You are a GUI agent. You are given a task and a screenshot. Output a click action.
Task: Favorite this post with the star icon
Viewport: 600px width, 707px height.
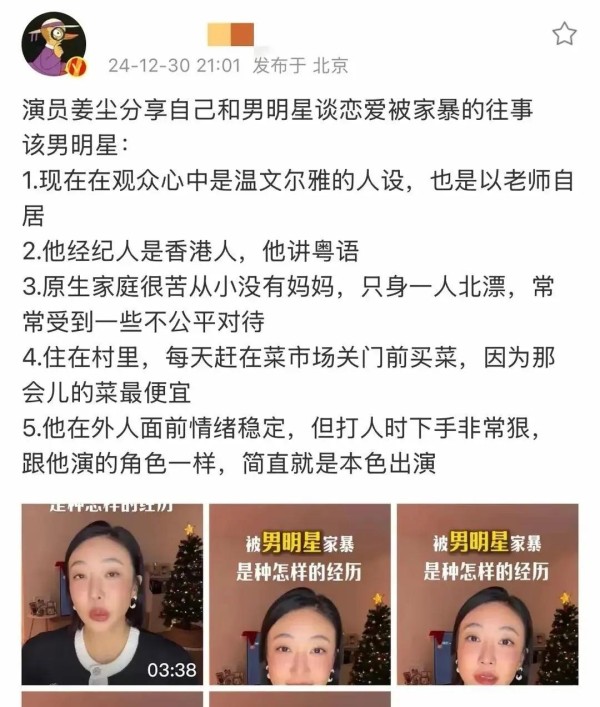point(564,34)
